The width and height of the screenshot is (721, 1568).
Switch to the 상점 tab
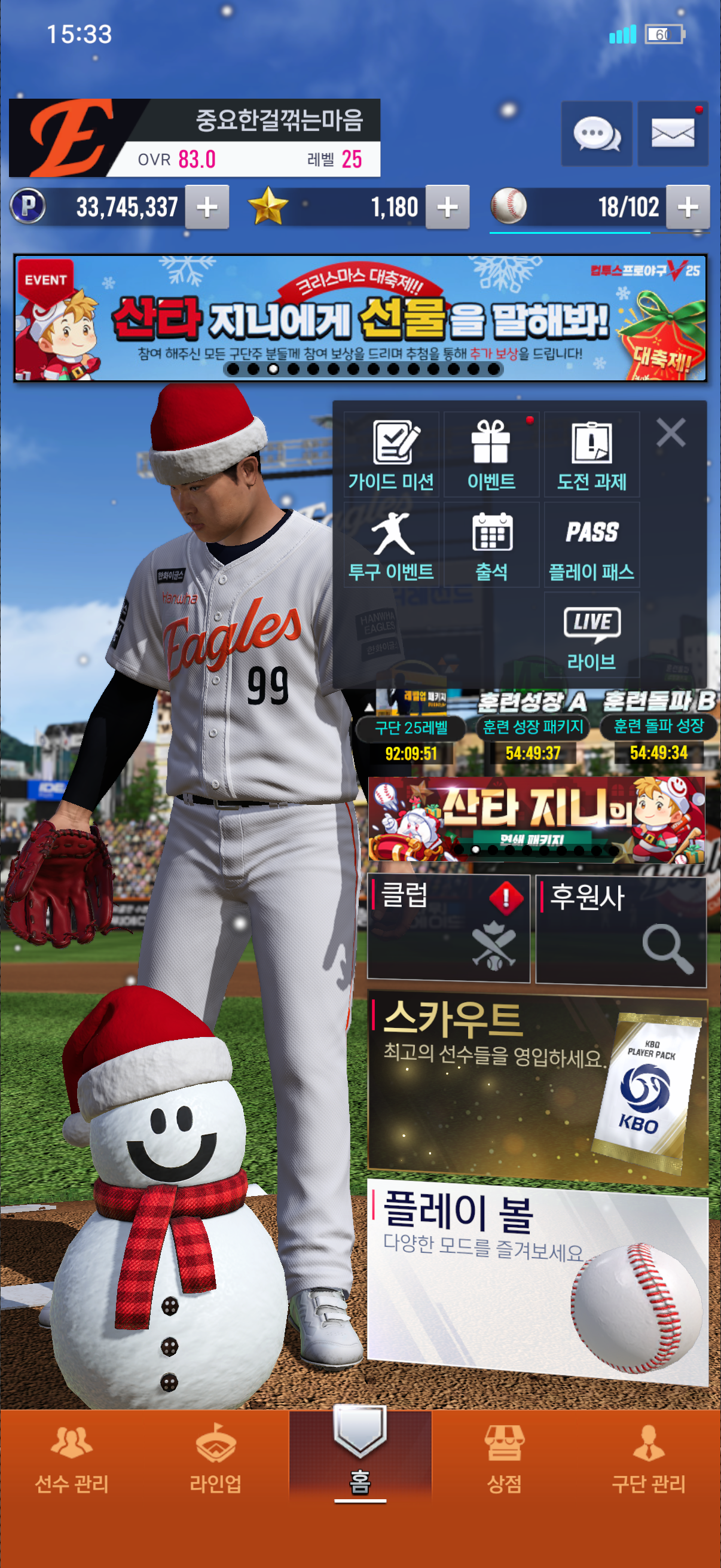coord(504,1461)
